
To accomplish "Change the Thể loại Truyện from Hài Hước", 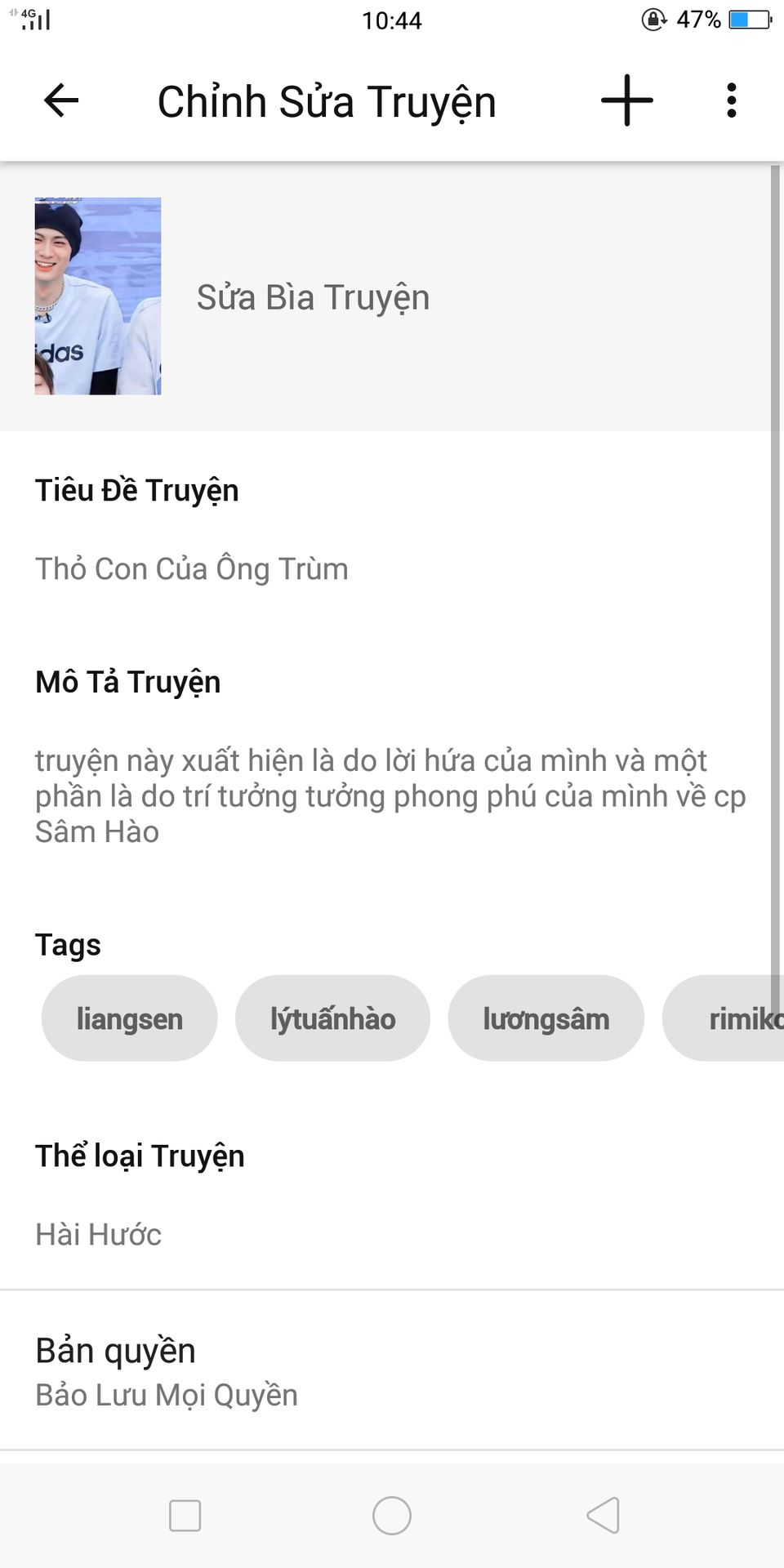I will [99, 1234].
